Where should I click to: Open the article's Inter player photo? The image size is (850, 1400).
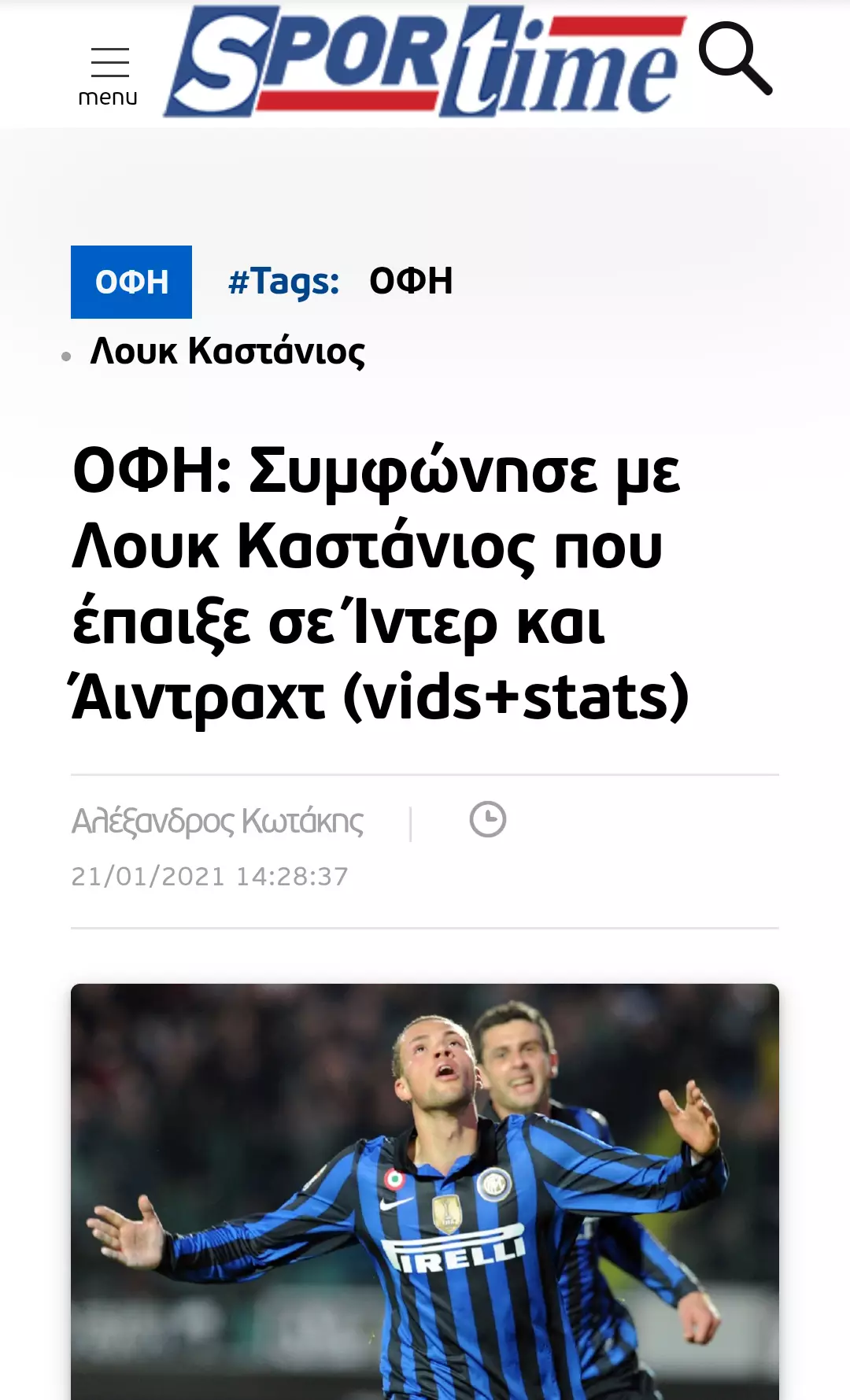[425, 1191]
